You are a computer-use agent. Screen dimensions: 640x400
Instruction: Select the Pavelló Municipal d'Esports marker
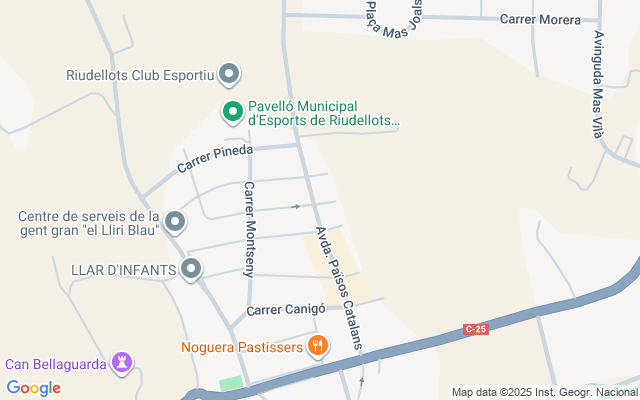233,111
